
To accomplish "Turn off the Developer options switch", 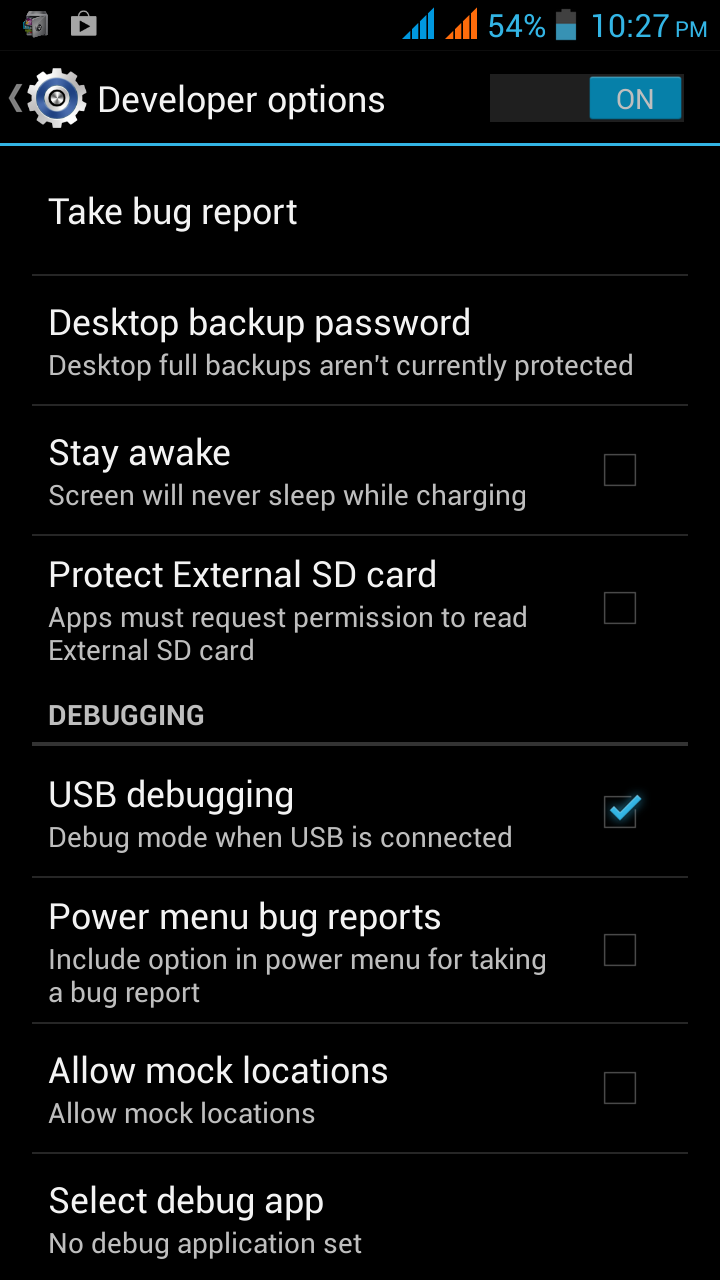I will click(x=634, y=98).
